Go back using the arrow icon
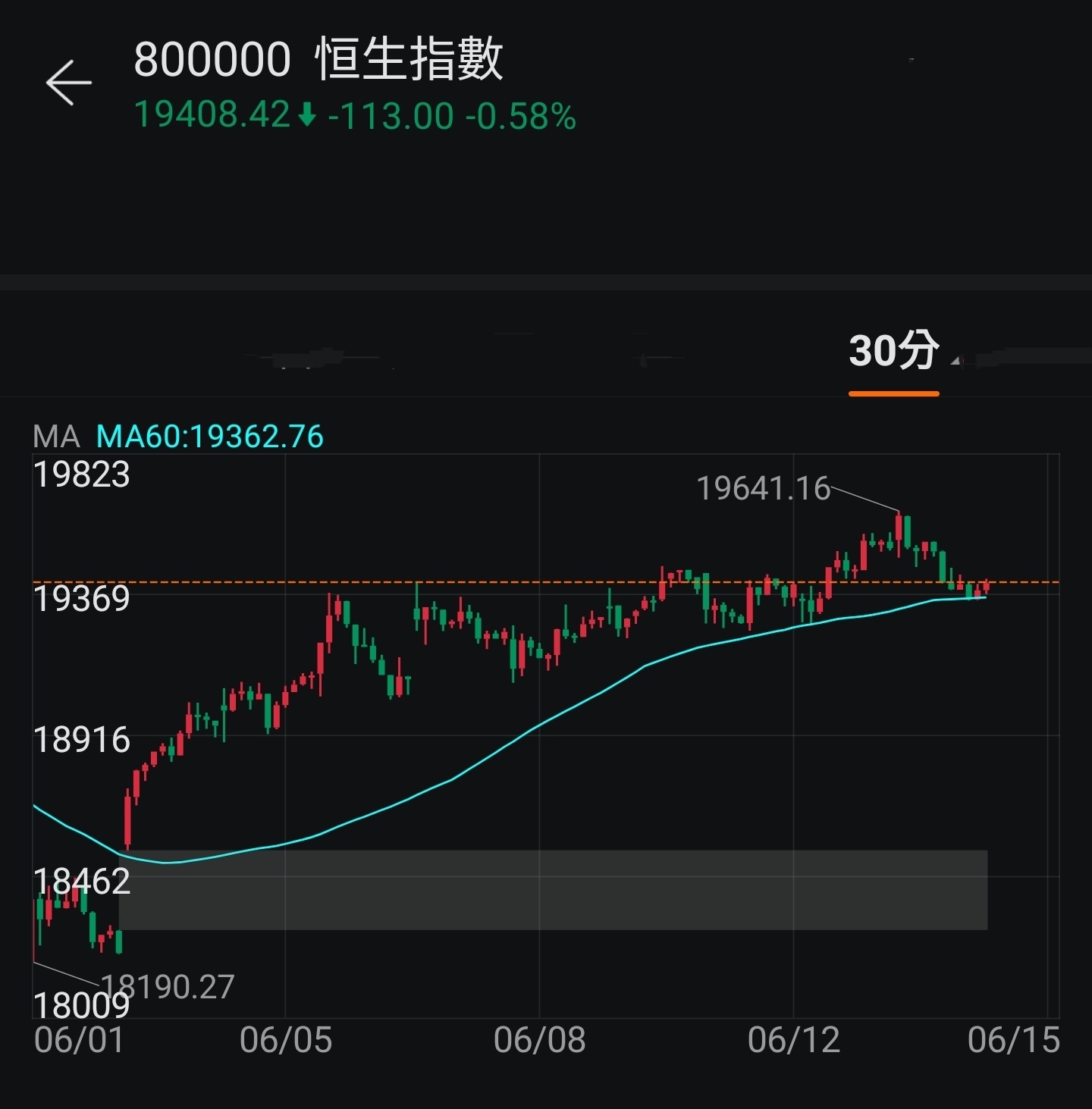The image size is (1092, 1109). click(x=68, y=82)
